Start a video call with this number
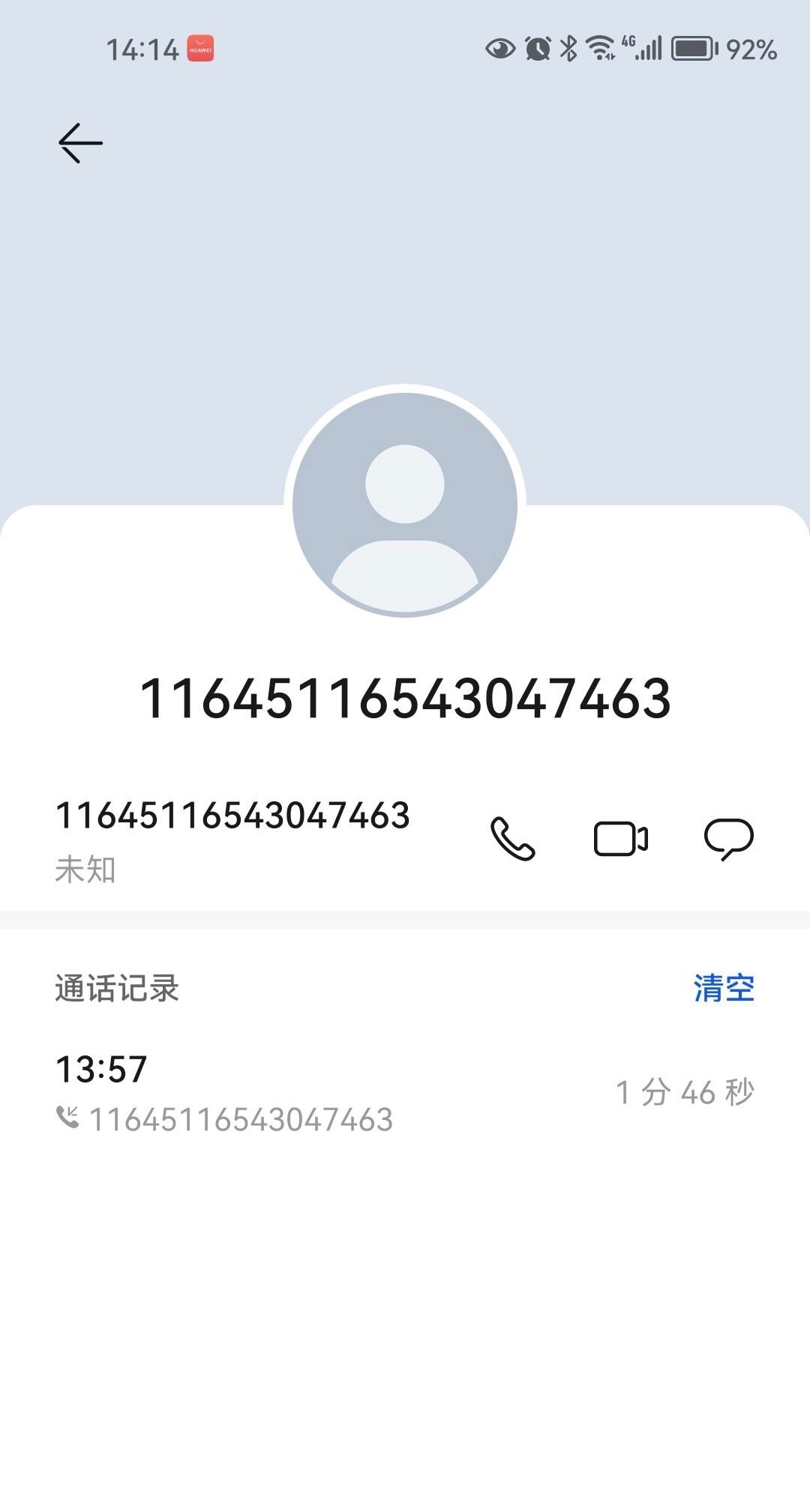 (620, 838)
